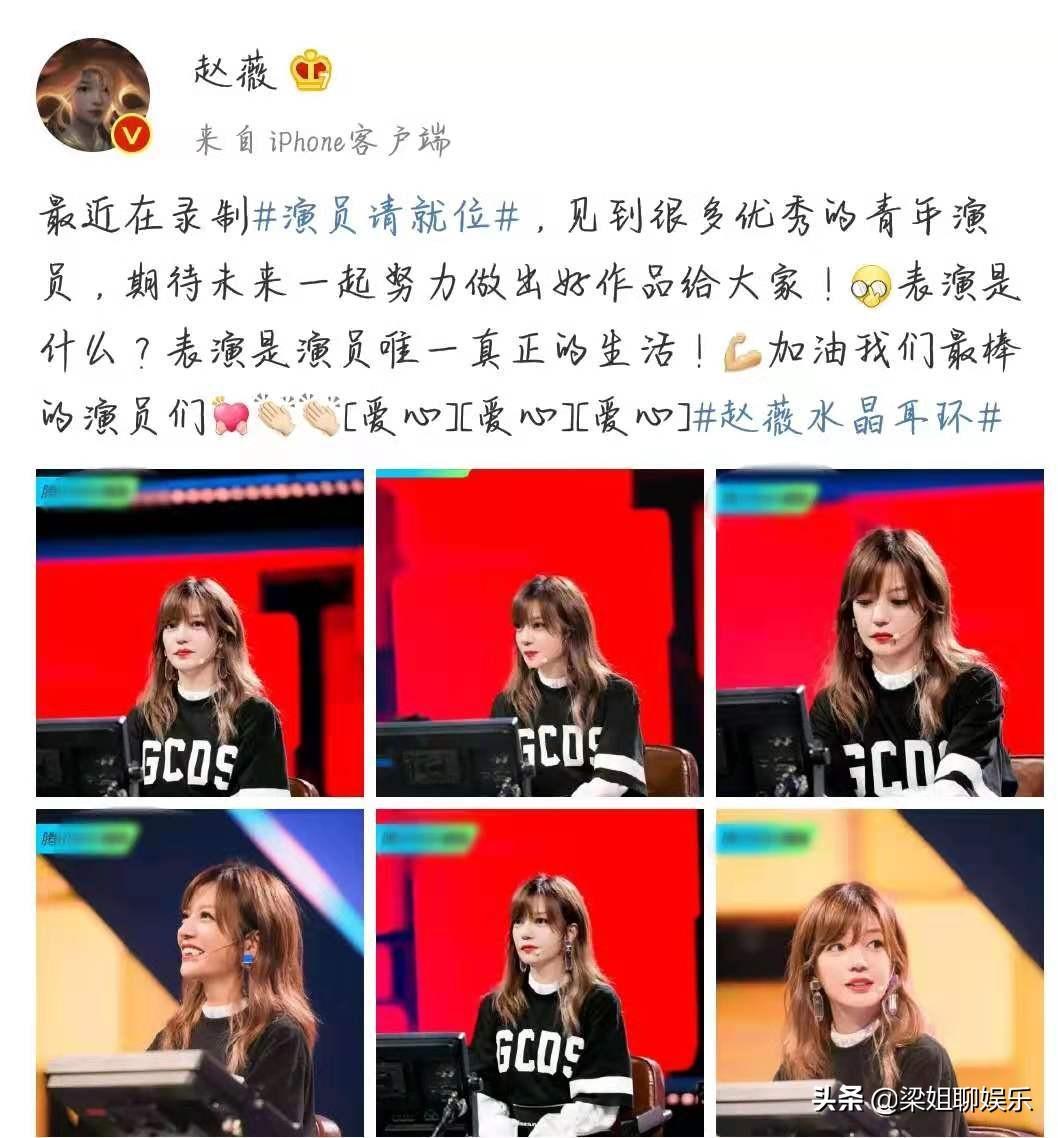Open the 赵薇 username profile

(236, 73)
